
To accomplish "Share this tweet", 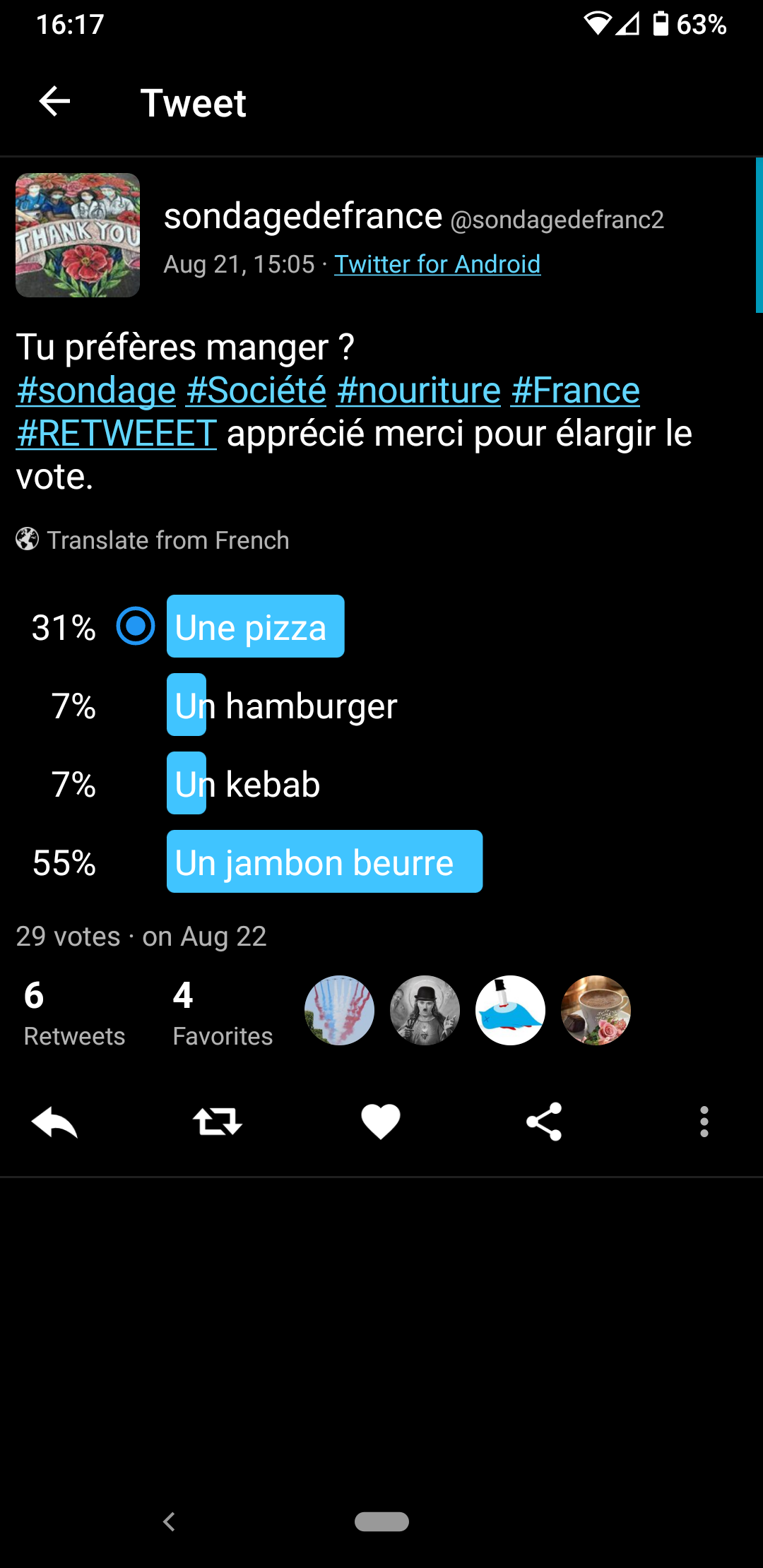I will pyautogui.click(x=544, y=1122).
